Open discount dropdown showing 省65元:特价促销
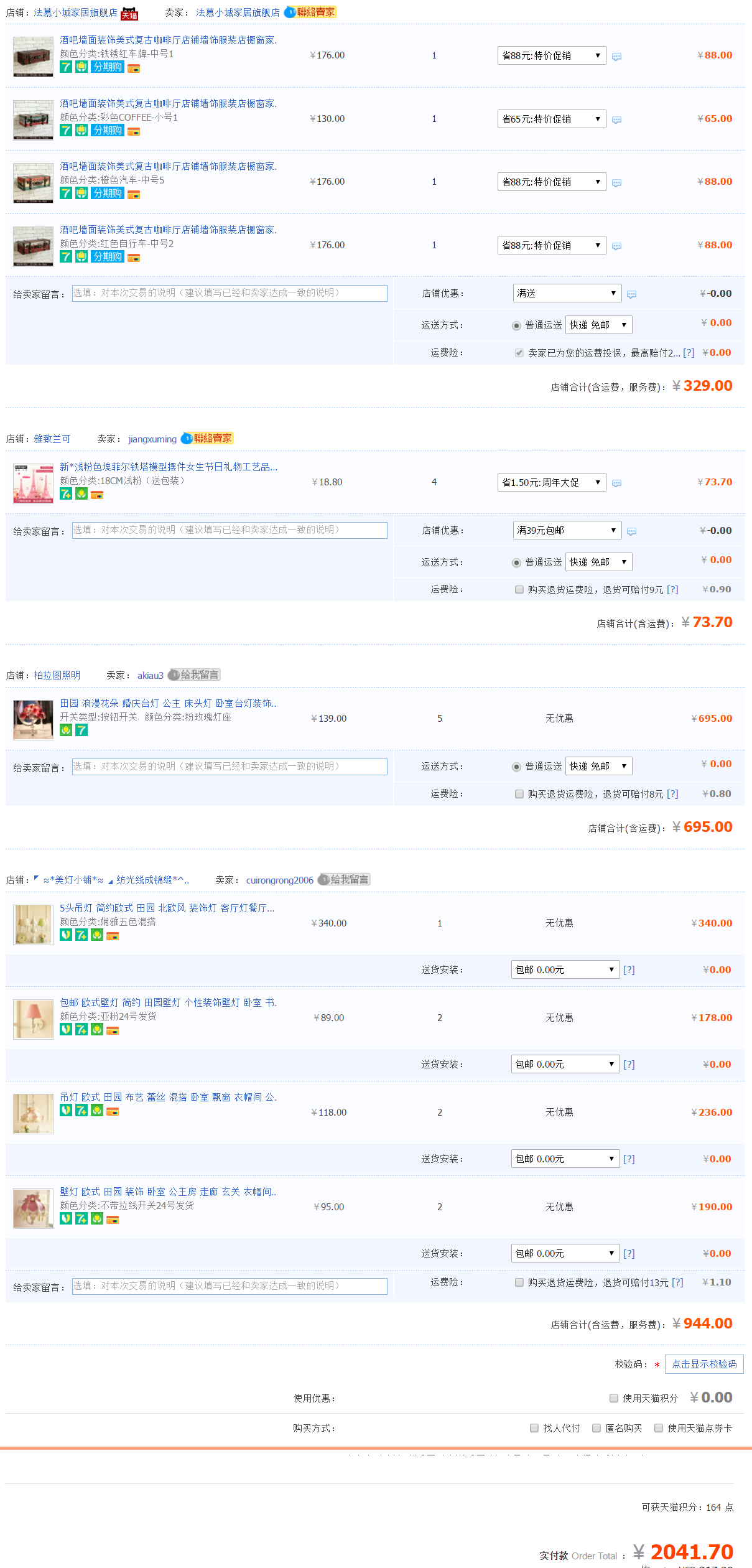752x1568 pixels. point(551,119)
